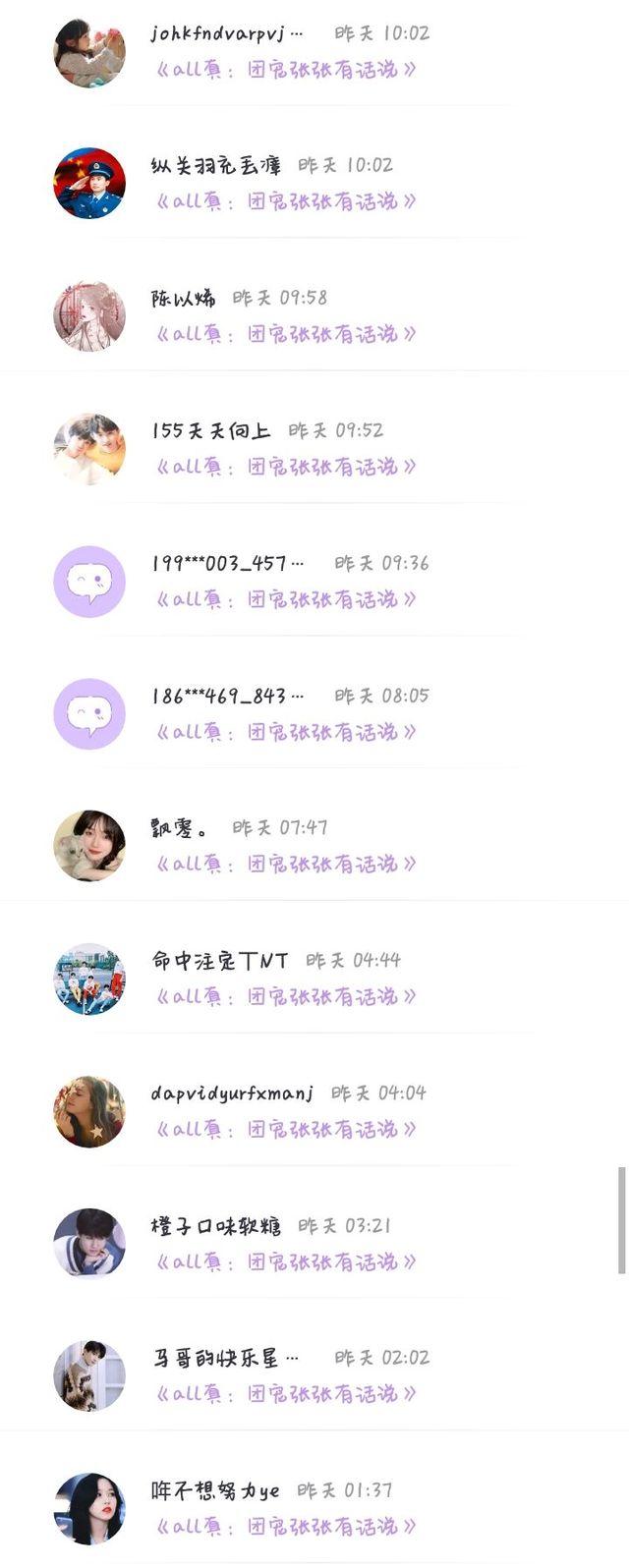Screen dimensions: 629x1568
Task: Open the entry from 155天天向上
Action: (314, 449)
